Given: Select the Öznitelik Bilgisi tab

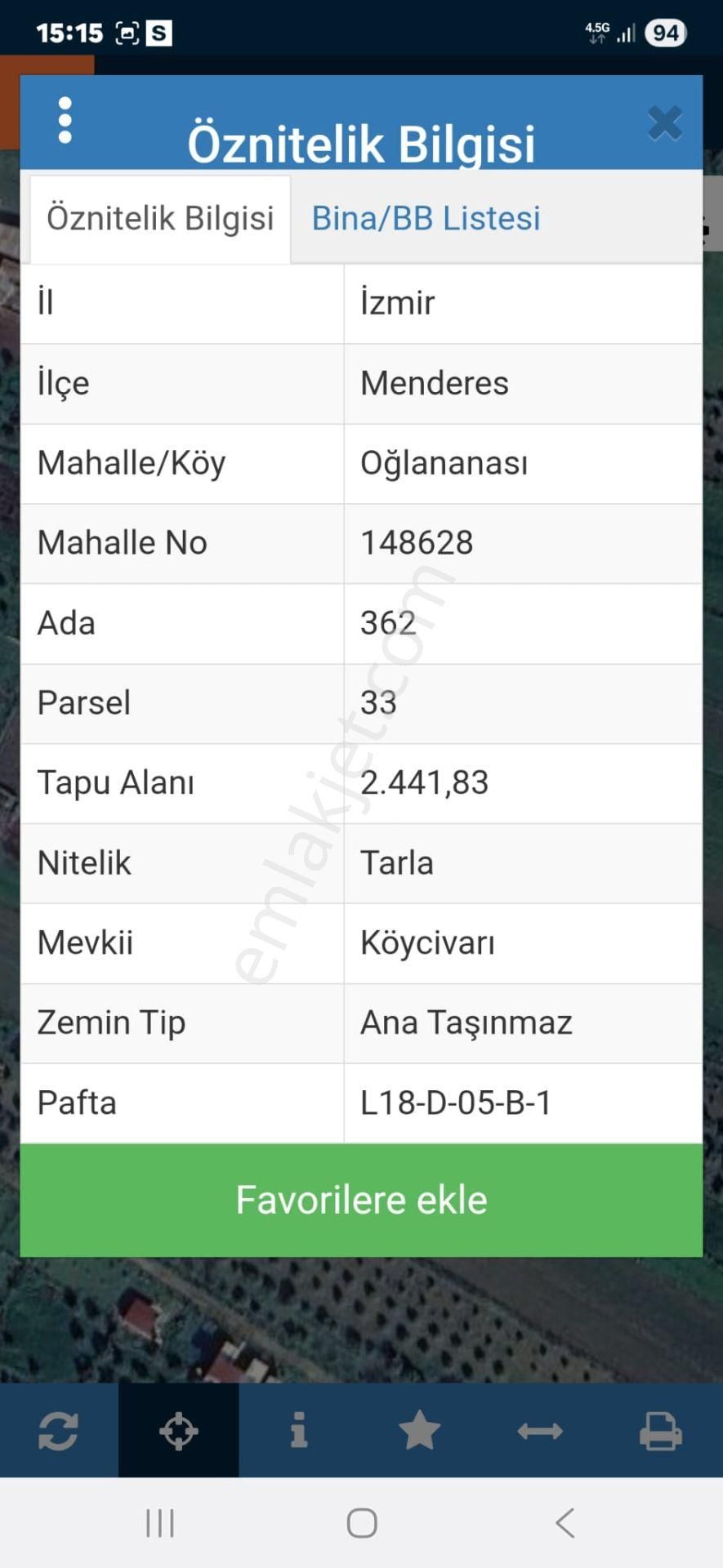Looking at the screenshot, I should tap(160, 217).
